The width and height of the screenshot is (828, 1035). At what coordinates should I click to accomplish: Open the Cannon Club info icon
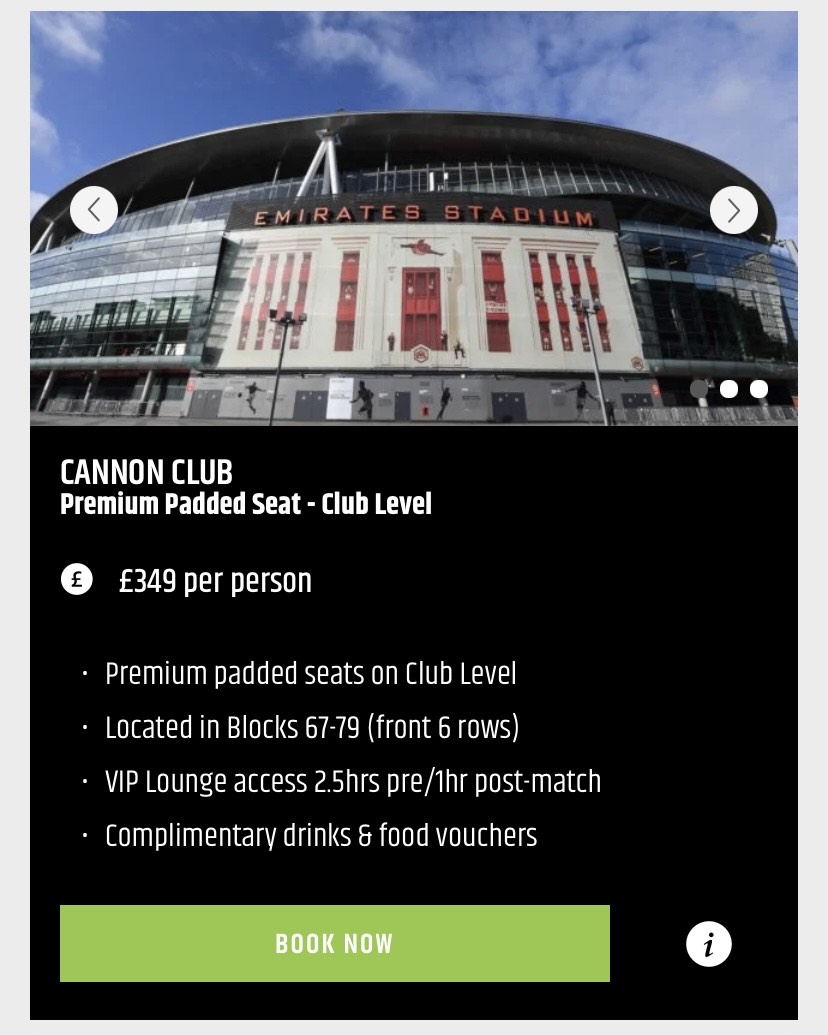coord(708,944)
